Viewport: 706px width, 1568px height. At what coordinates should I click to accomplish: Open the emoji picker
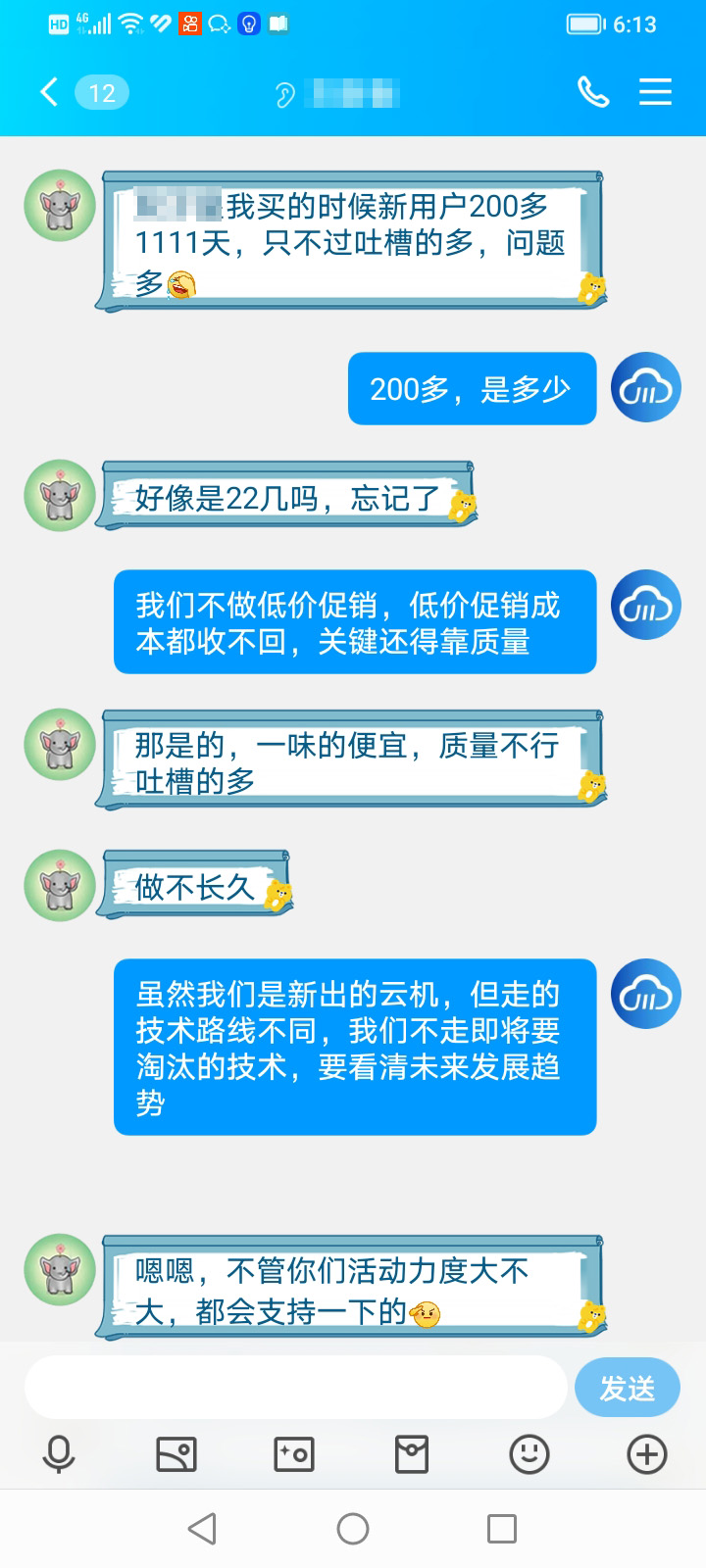pos(529,1454)
